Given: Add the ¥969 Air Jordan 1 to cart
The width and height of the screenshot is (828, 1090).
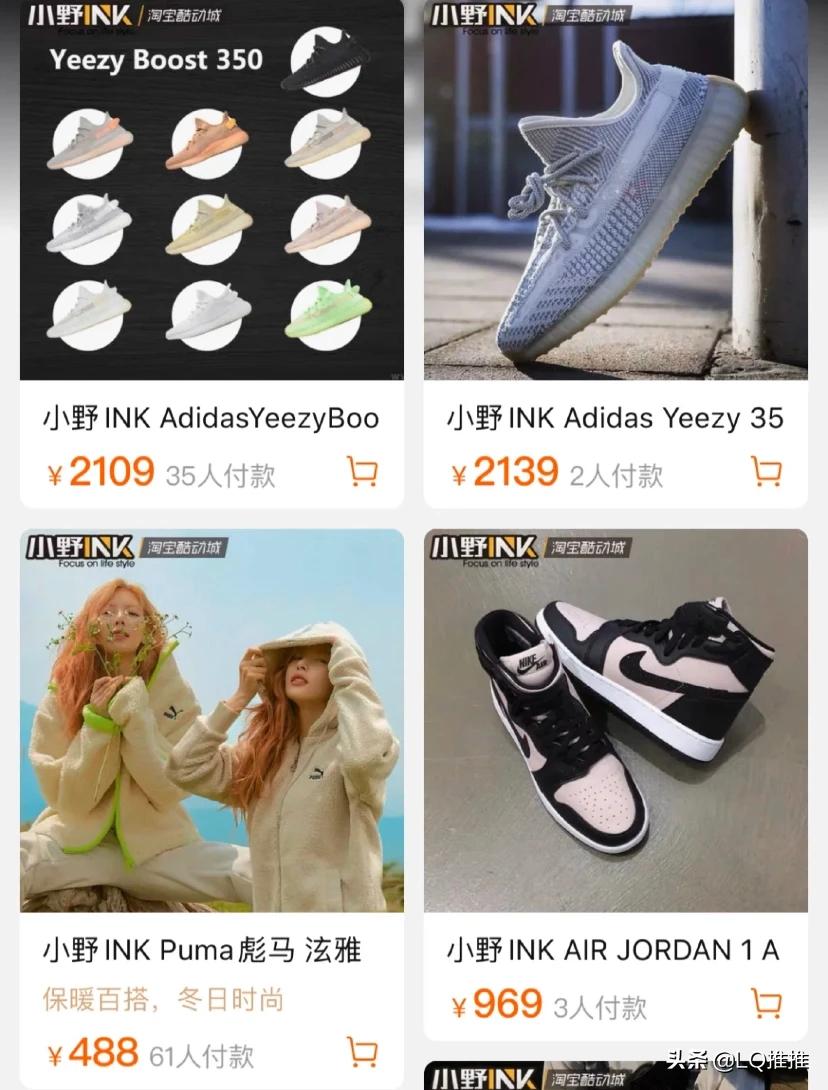Looking at the screenshot, I should (x=766, y=1003).
